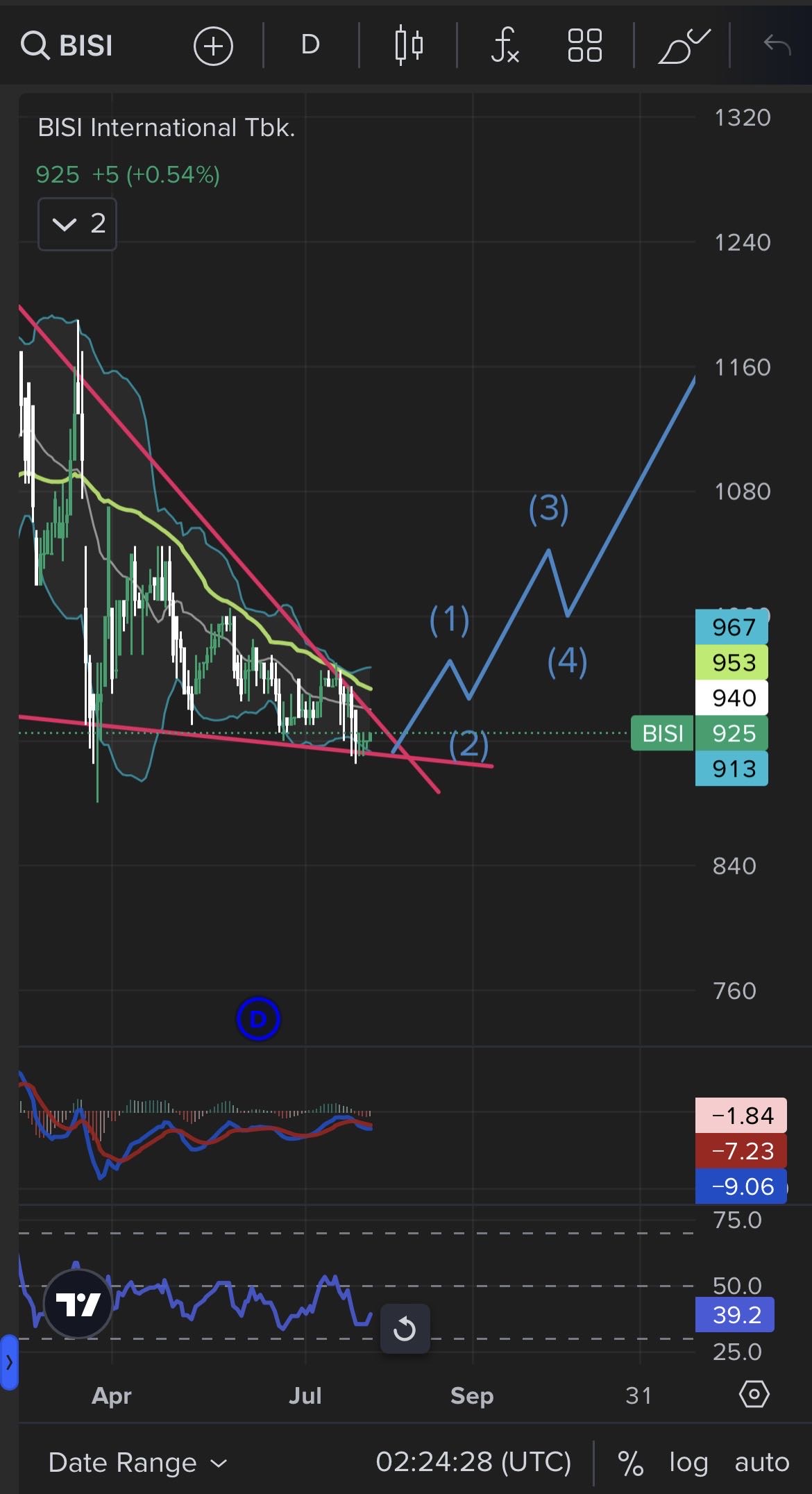Open the candlestick chart style selector
The height and width of the screenshot is (1494, 812).
click(x=408, y=46)
